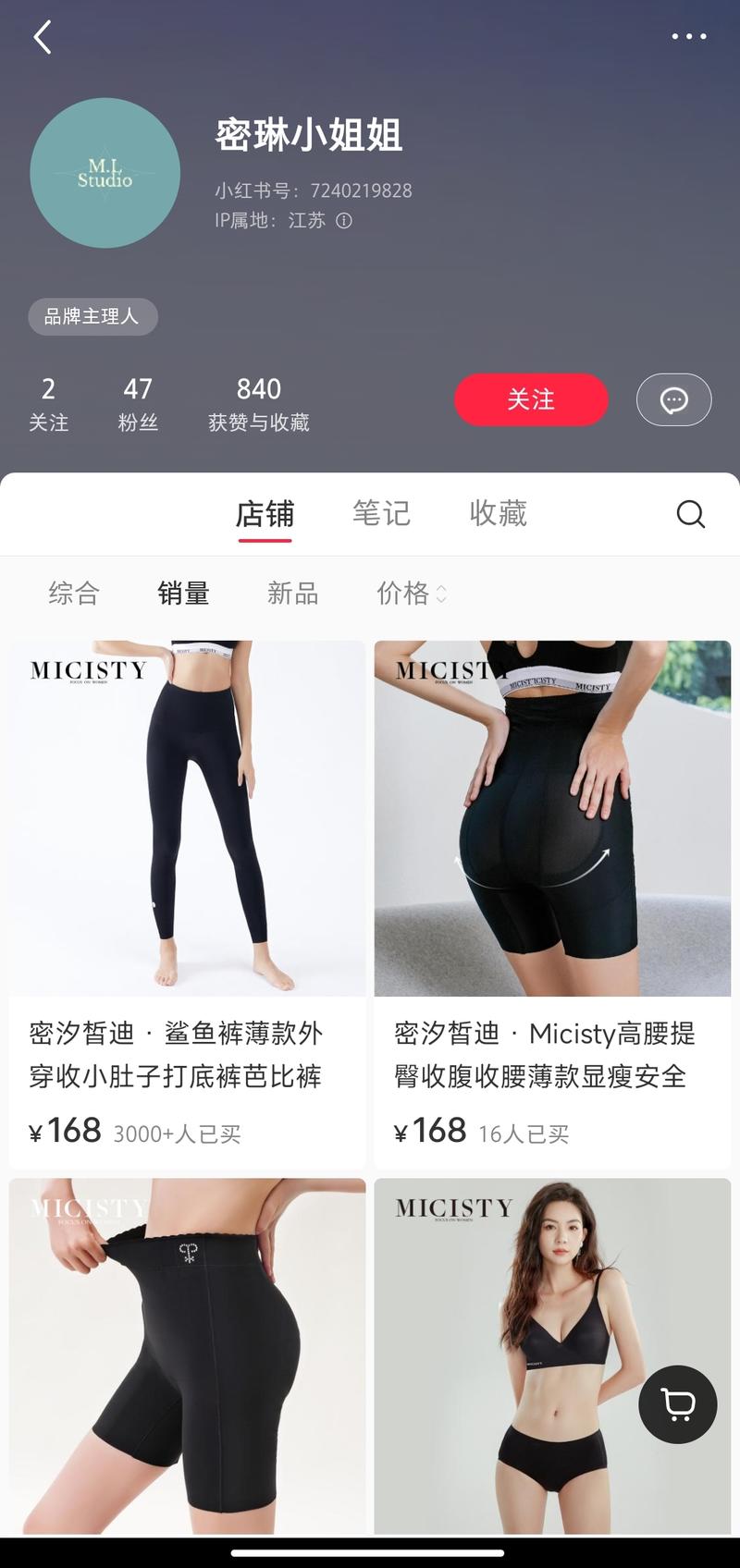Open the three-dot more options menu
The height and width of the screenshot is (1568, 740).
click(x=688, y=37)
